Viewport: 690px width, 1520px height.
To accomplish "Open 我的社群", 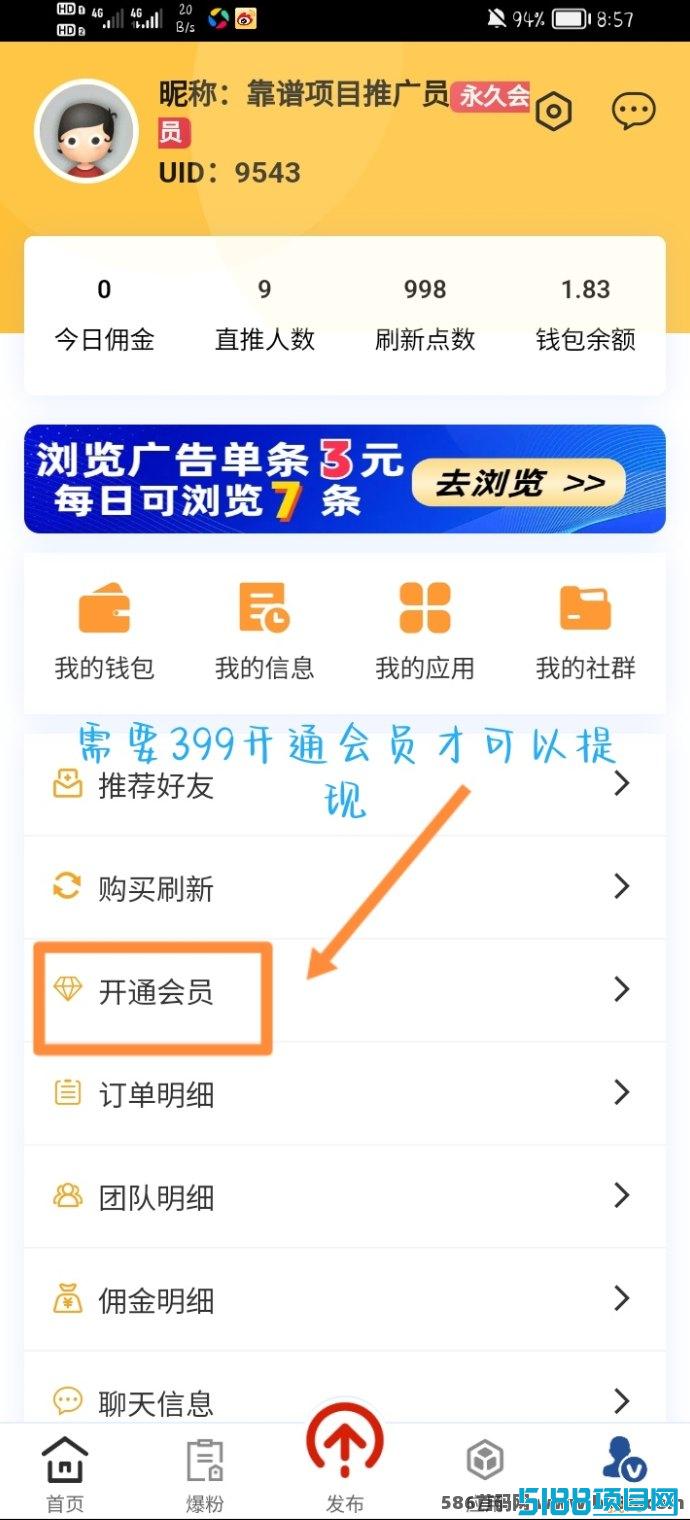I will [x=585, y=632].
